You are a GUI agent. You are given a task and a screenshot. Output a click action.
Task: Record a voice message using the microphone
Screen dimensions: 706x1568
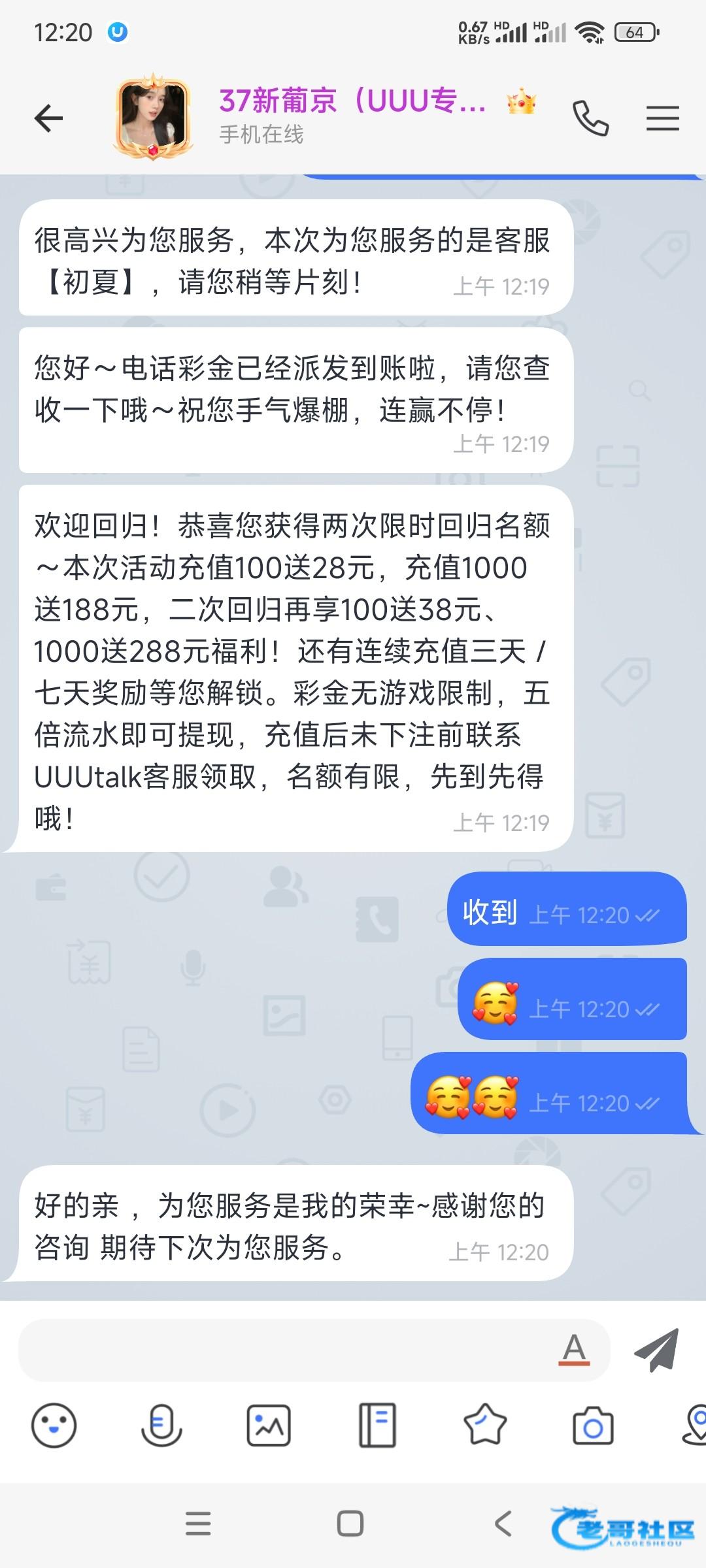point(161,1425)
